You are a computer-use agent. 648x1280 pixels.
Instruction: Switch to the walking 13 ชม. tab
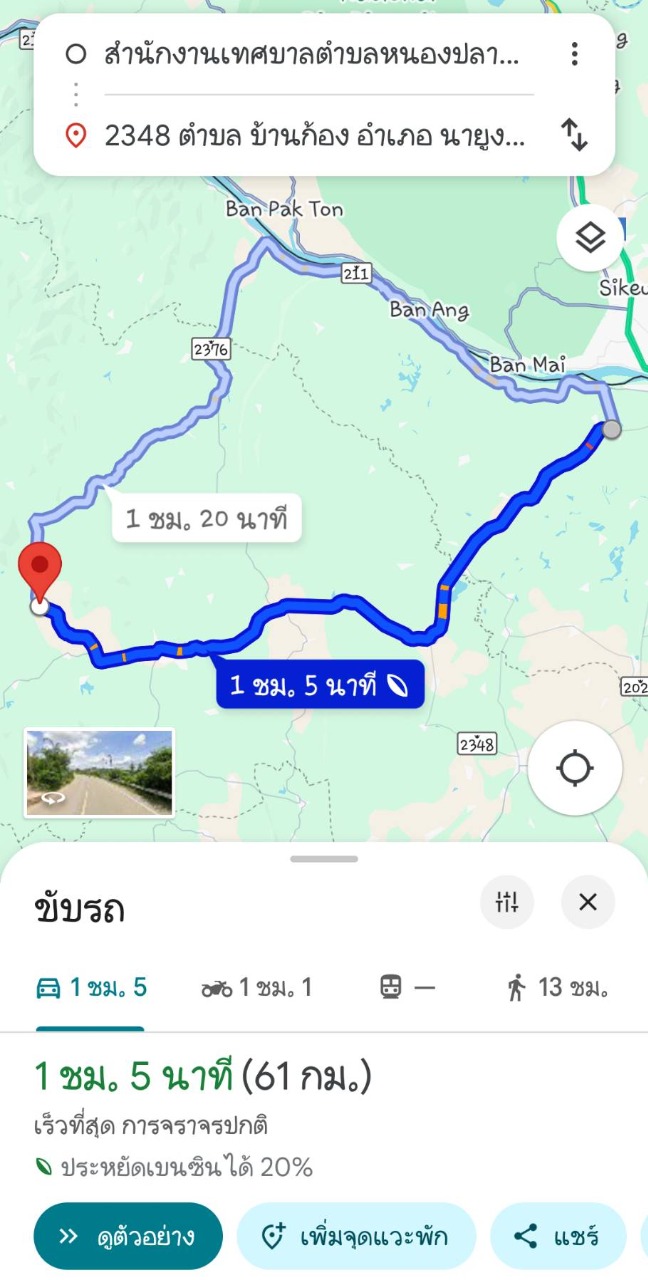tap(557, 988)
